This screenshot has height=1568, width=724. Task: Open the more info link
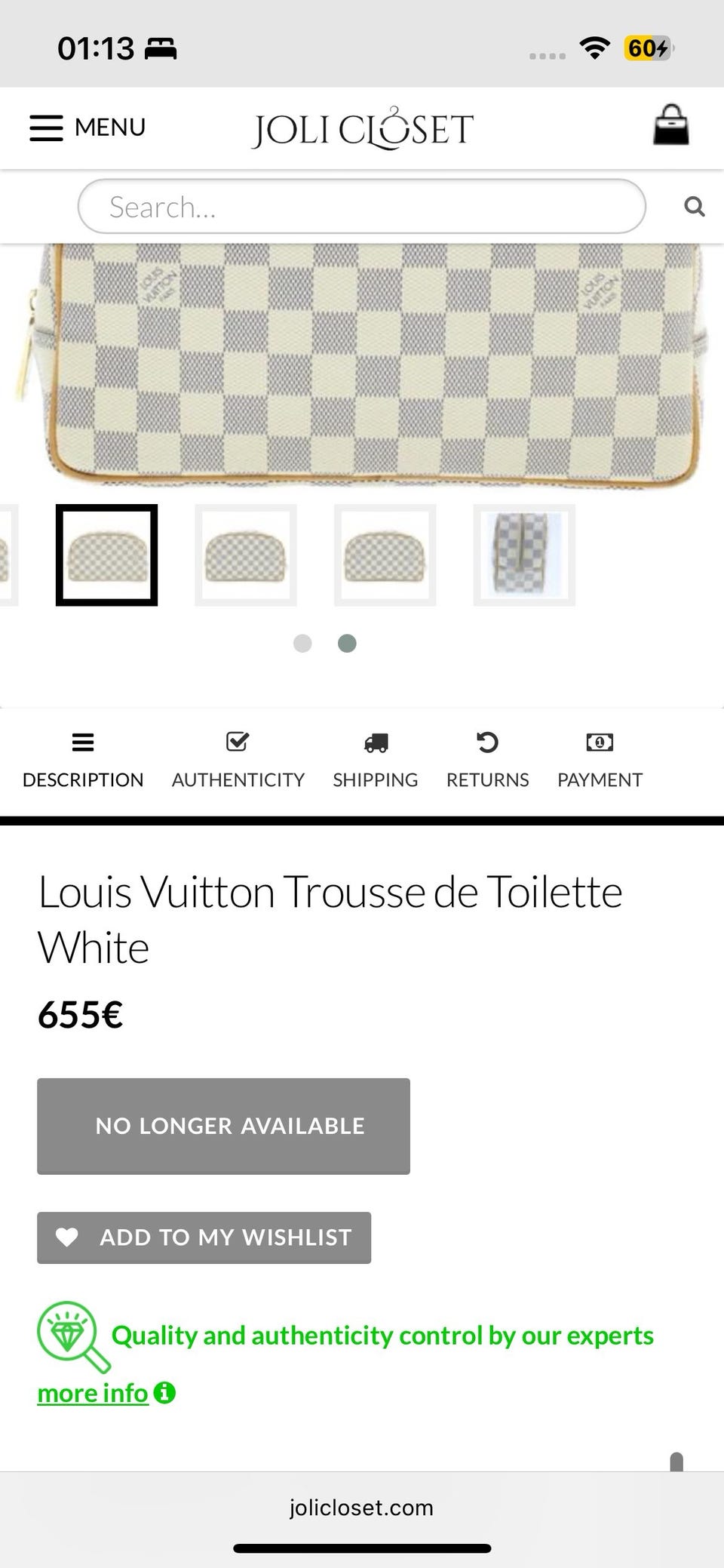(94, 1393)
